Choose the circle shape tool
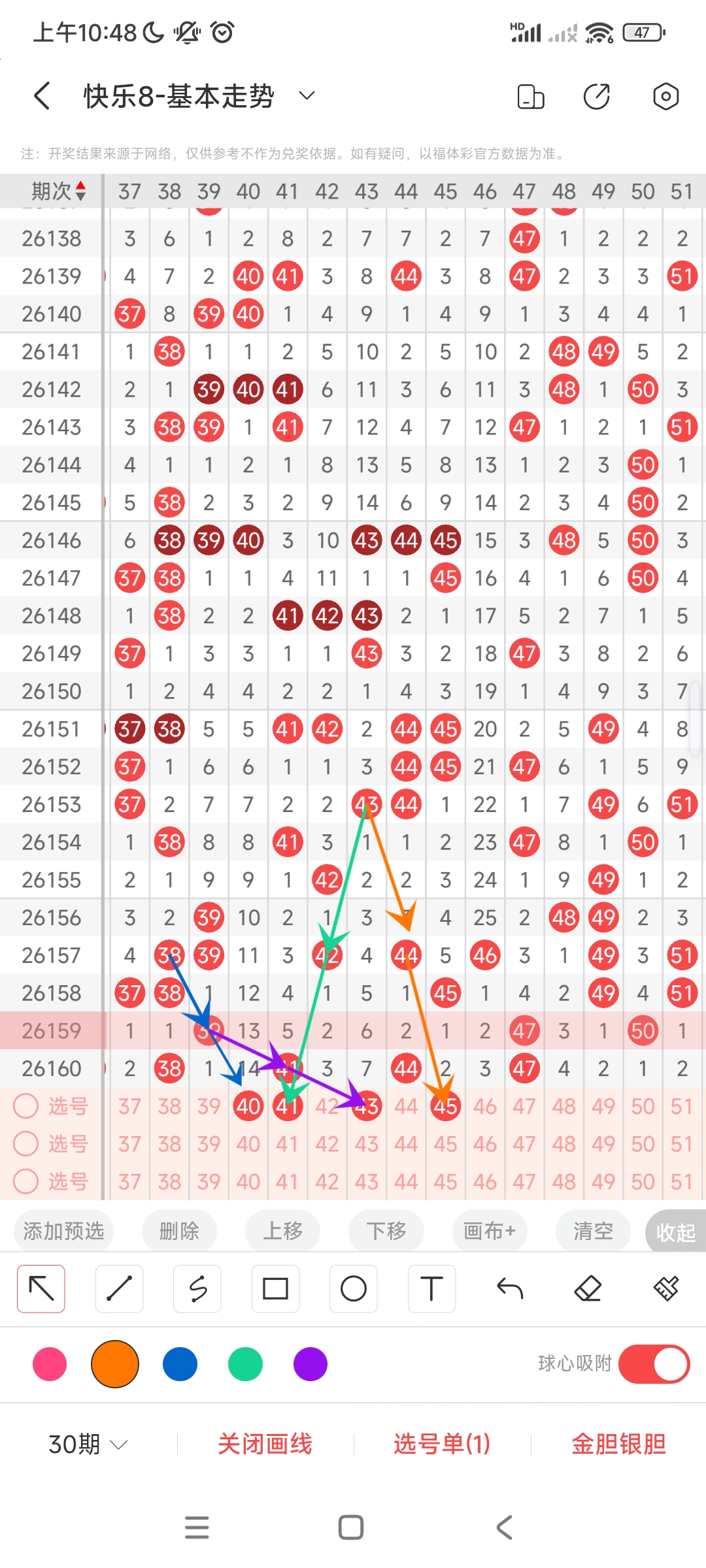 (354, 1288)
